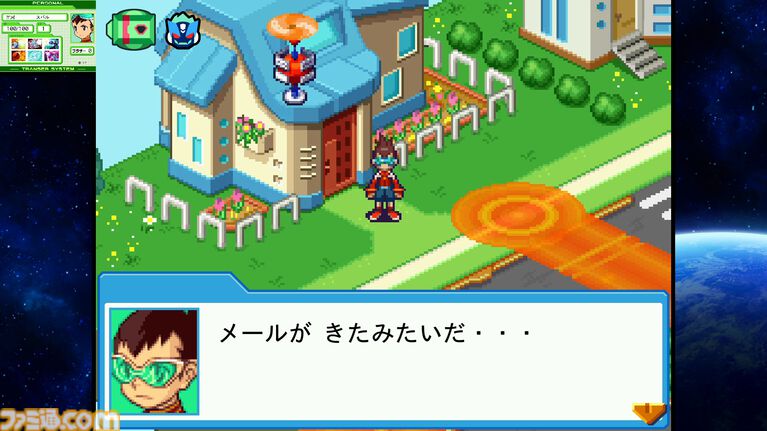Tap the blue Omega-Xis icon
The image size is (767, 431).
click(181, 28)
